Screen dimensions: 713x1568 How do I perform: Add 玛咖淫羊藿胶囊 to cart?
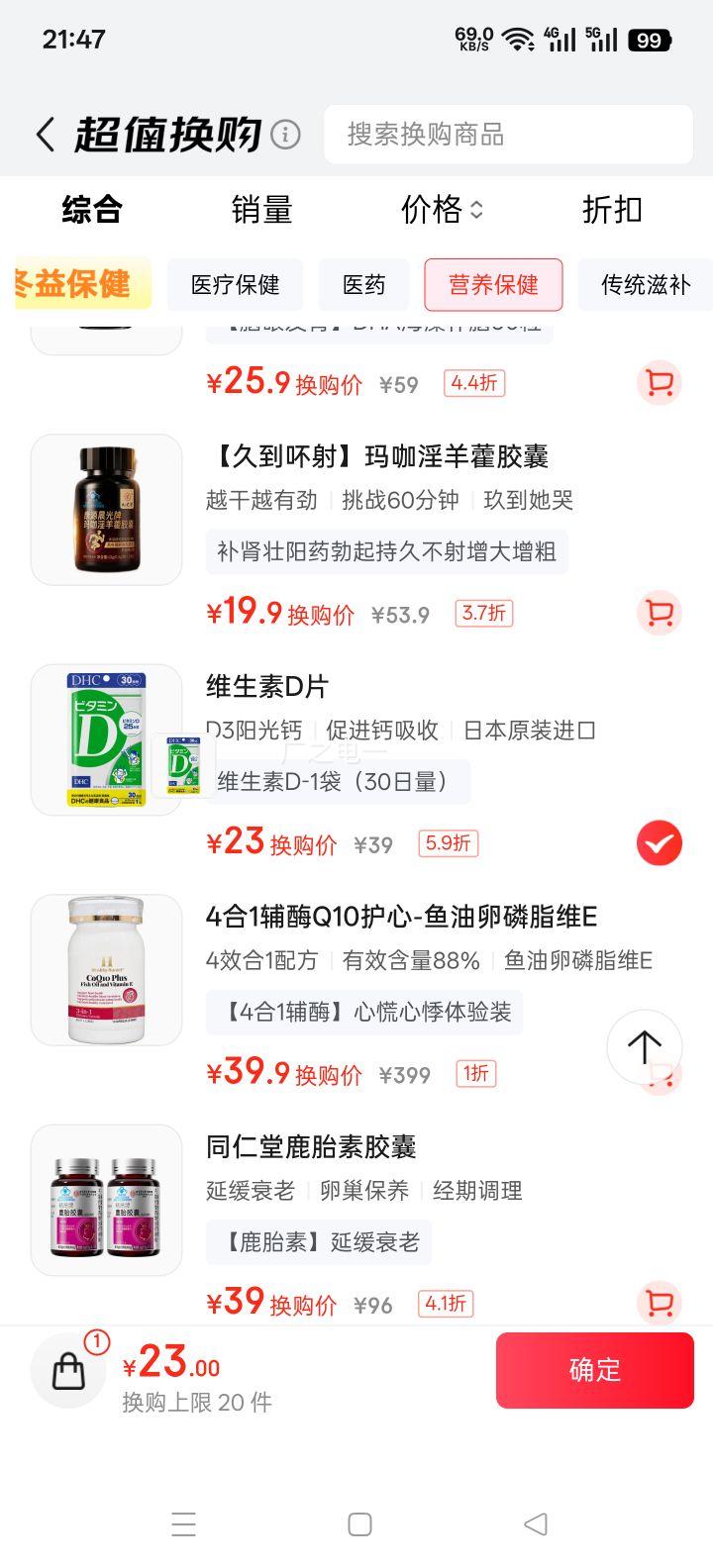pyautogui.click(x=659, y=614)
